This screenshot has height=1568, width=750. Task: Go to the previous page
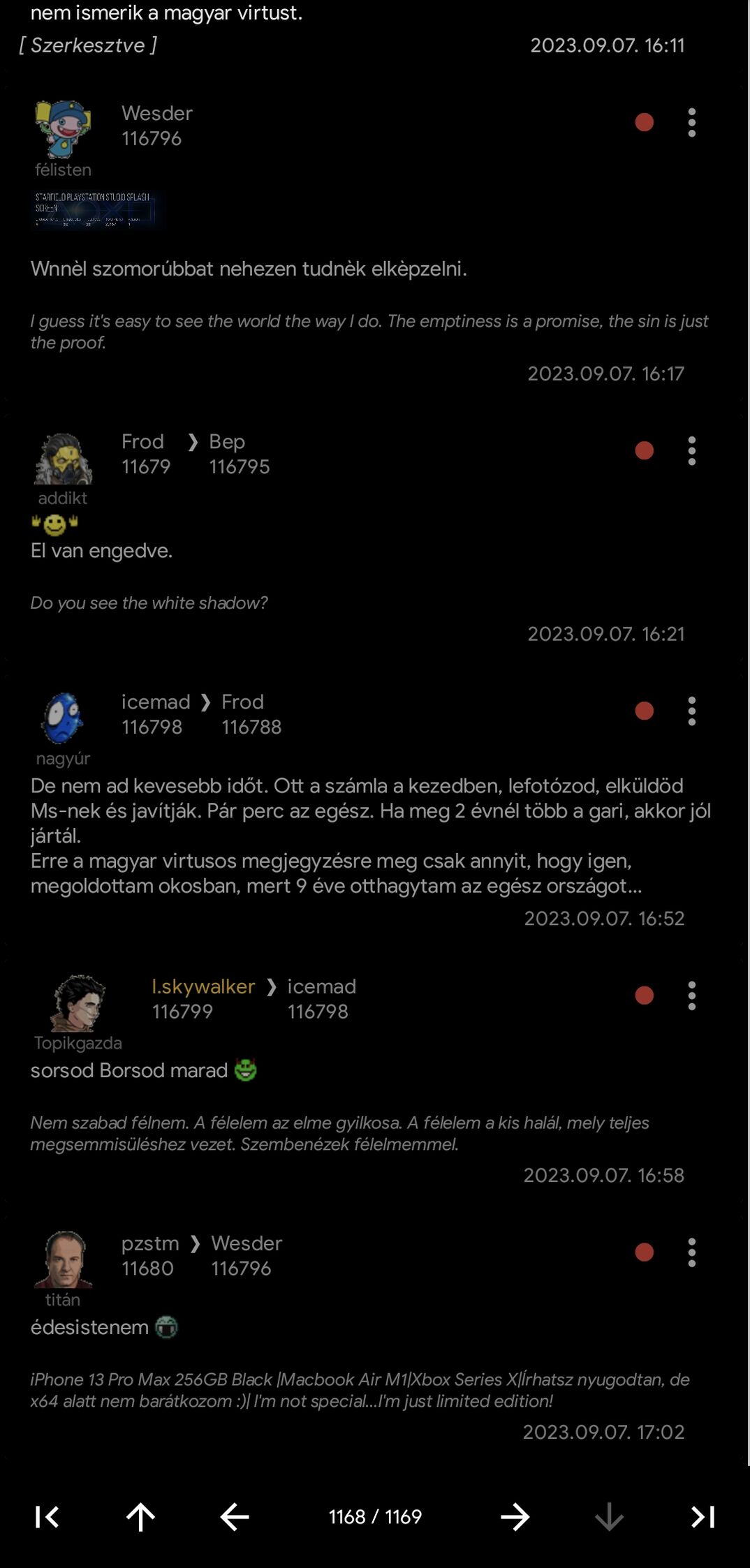click(x=235, y=1516)
